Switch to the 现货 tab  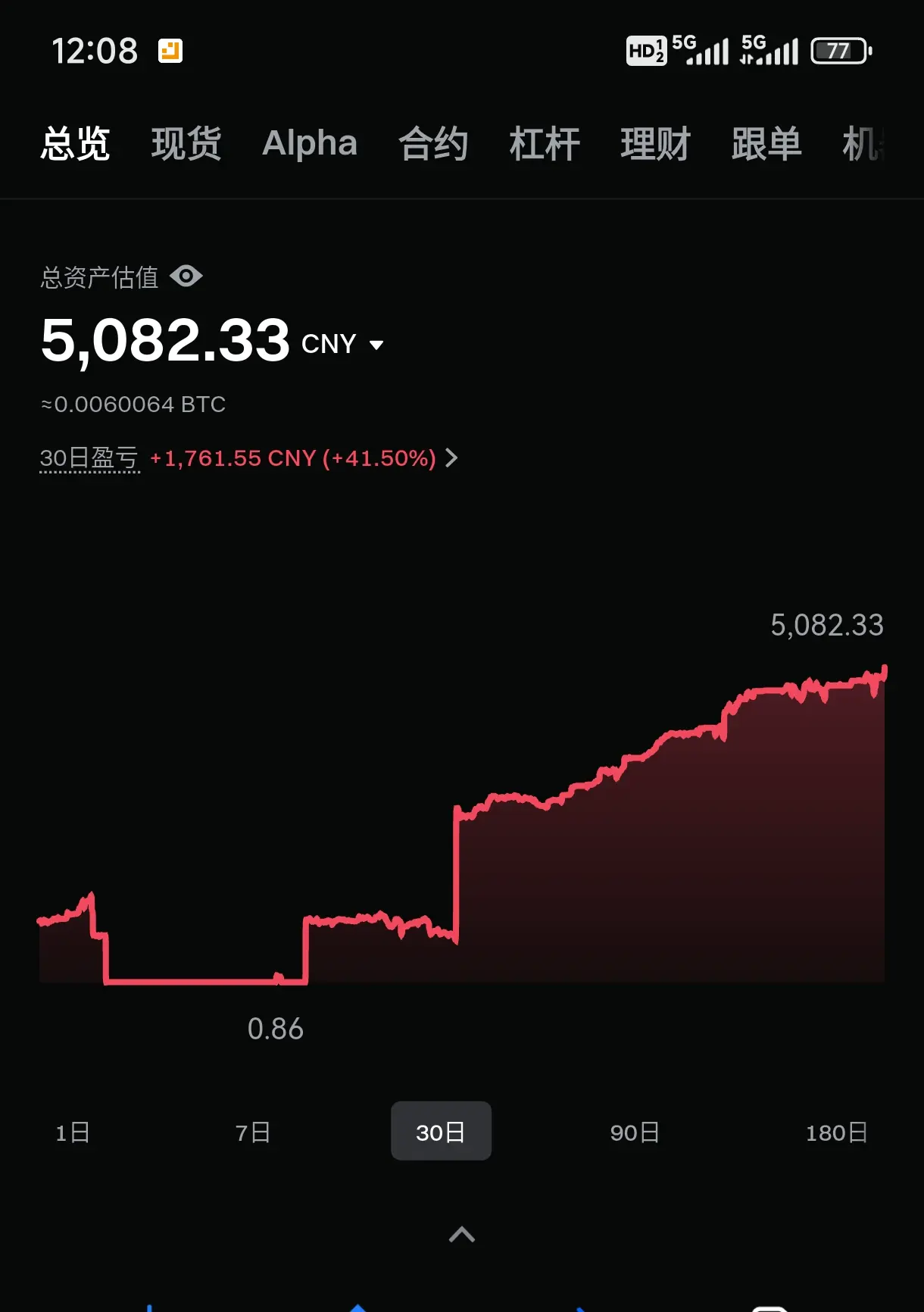click(186, 144)
